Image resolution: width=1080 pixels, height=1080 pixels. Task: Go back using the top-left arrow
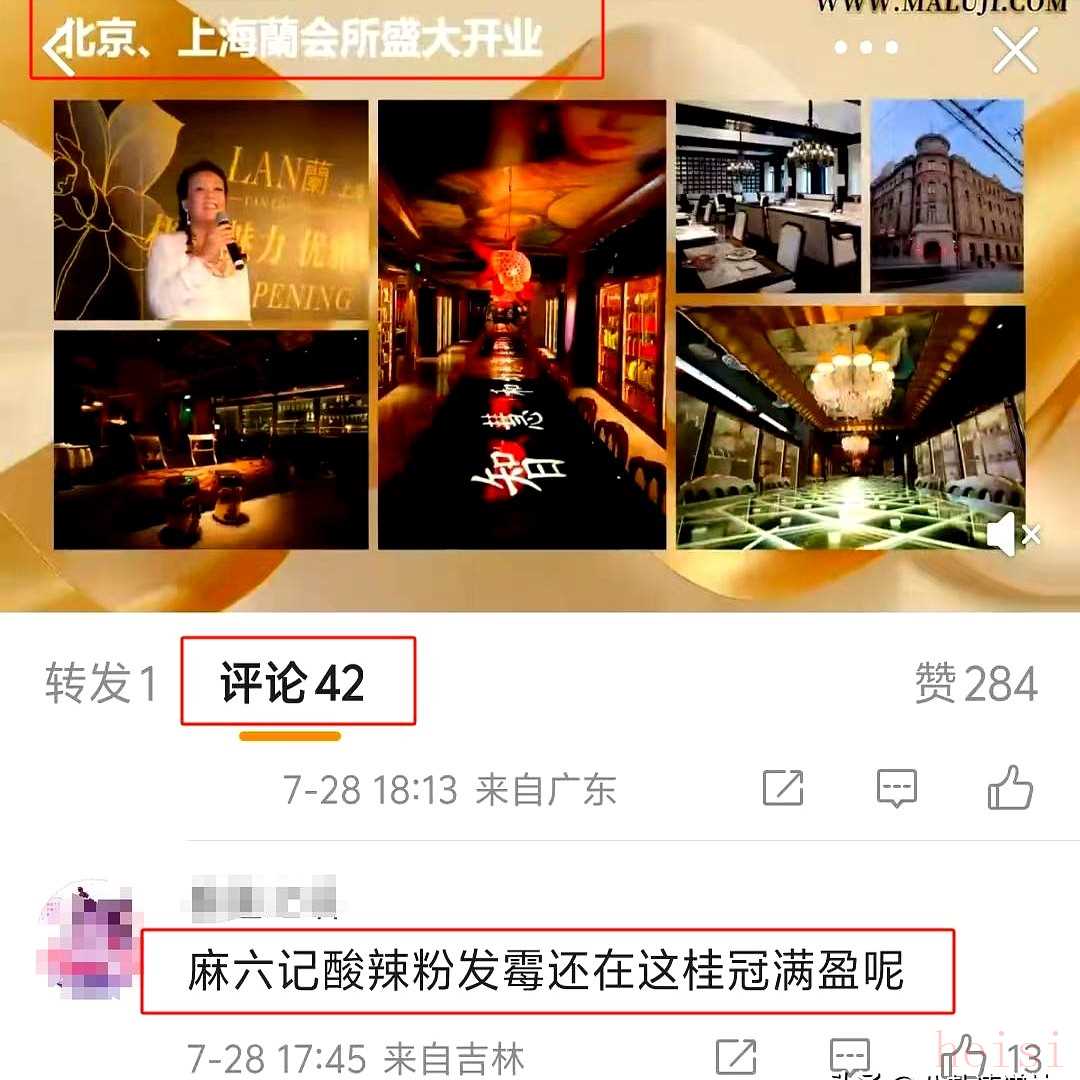(59, 49)
